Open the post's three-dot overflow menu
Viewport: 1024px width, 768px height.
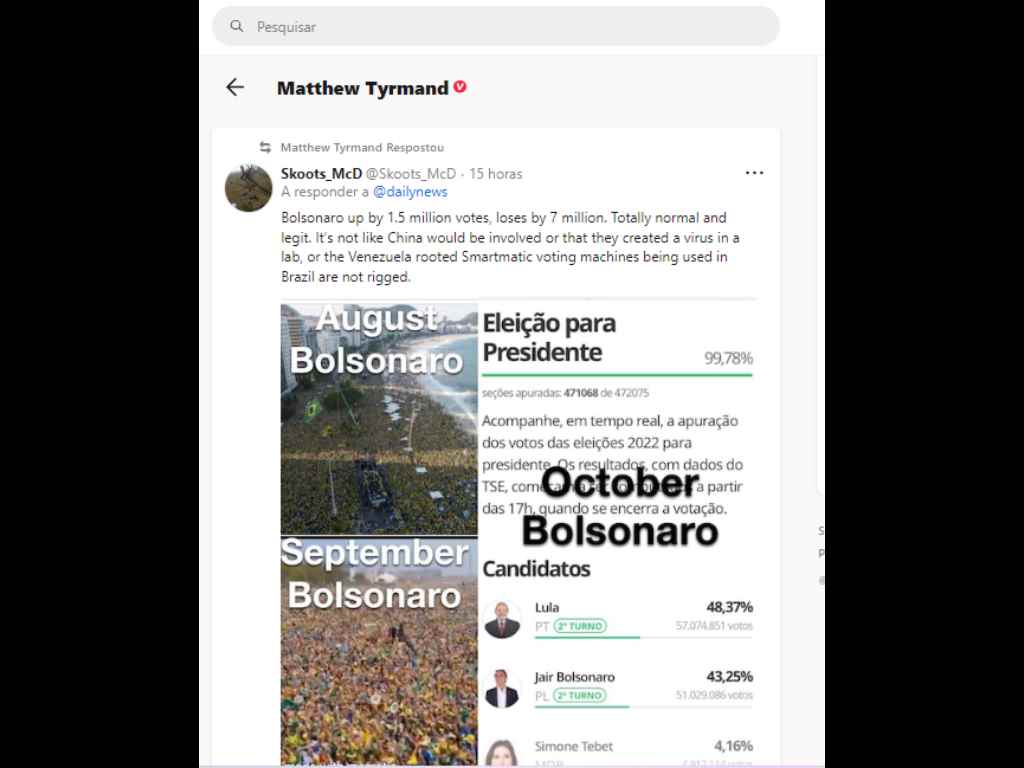click(x=754, y=173)
